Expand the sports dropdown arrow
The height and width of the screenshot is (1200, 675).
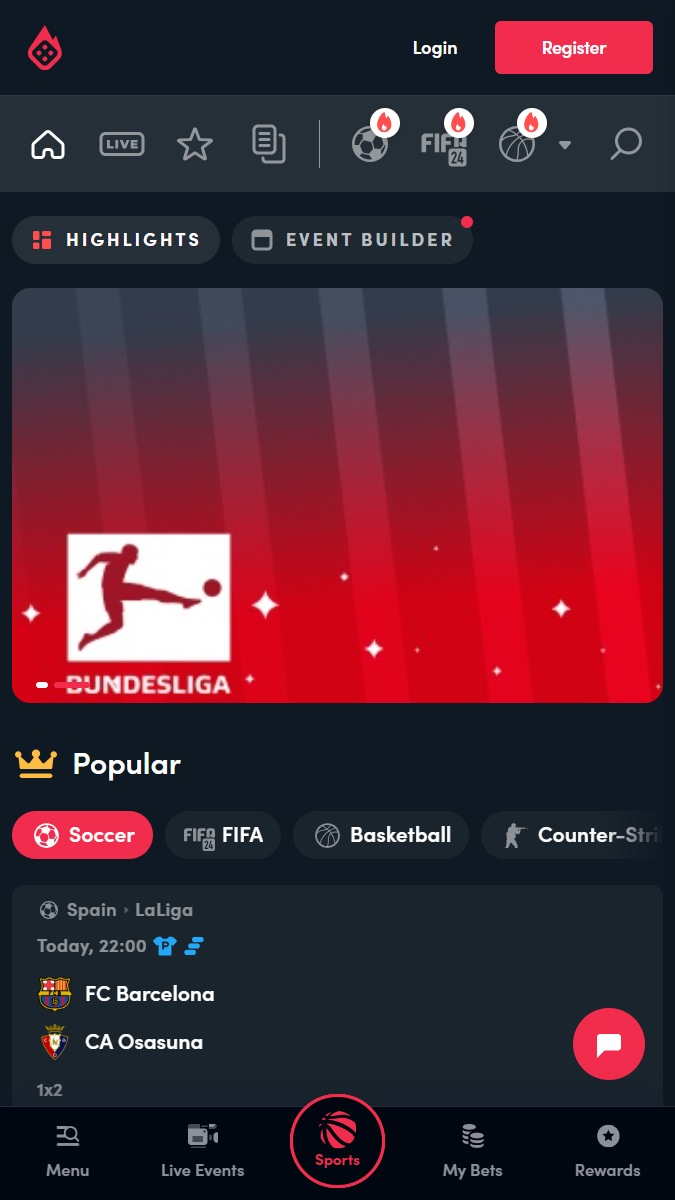click(565, 145)
